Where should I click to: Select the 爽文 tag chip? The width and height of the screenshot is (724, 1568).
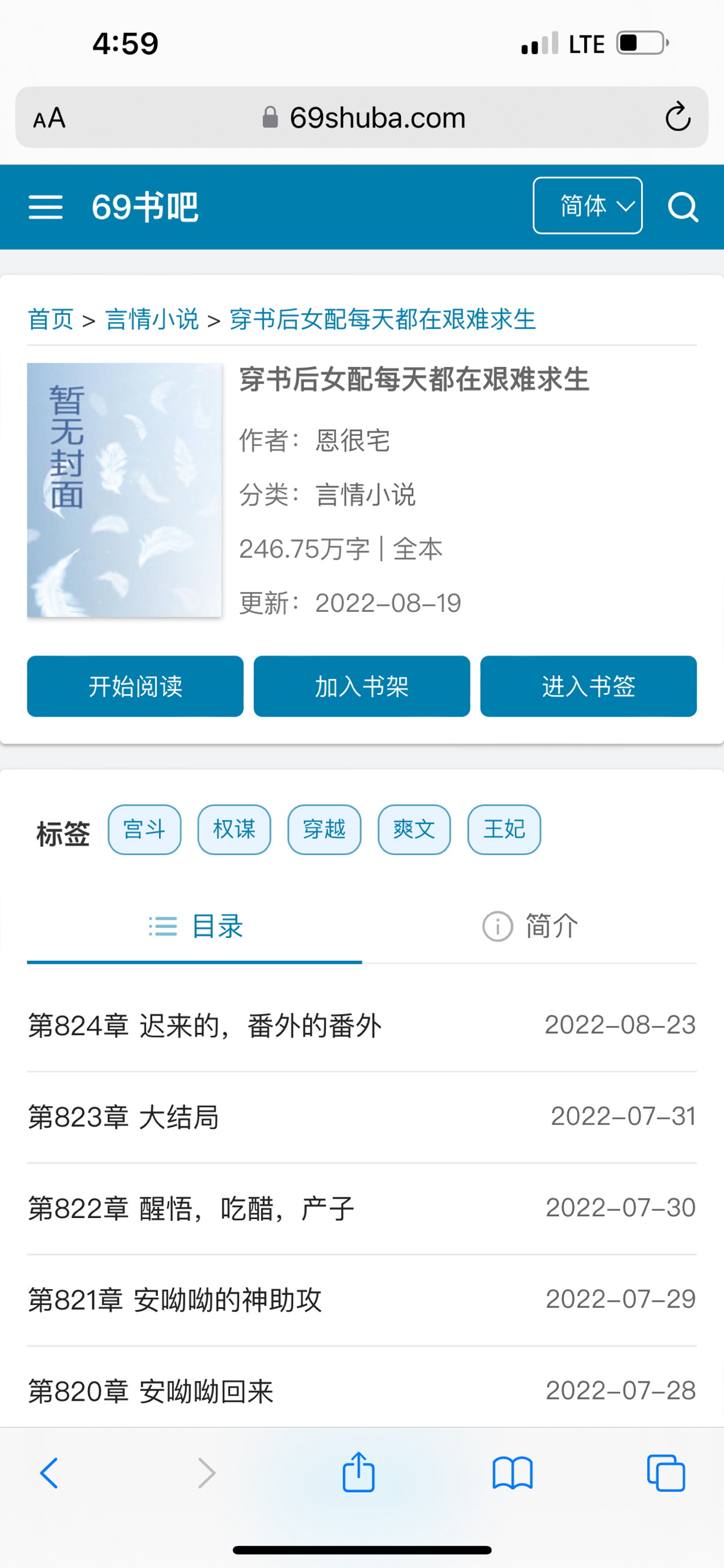[414, 830]
